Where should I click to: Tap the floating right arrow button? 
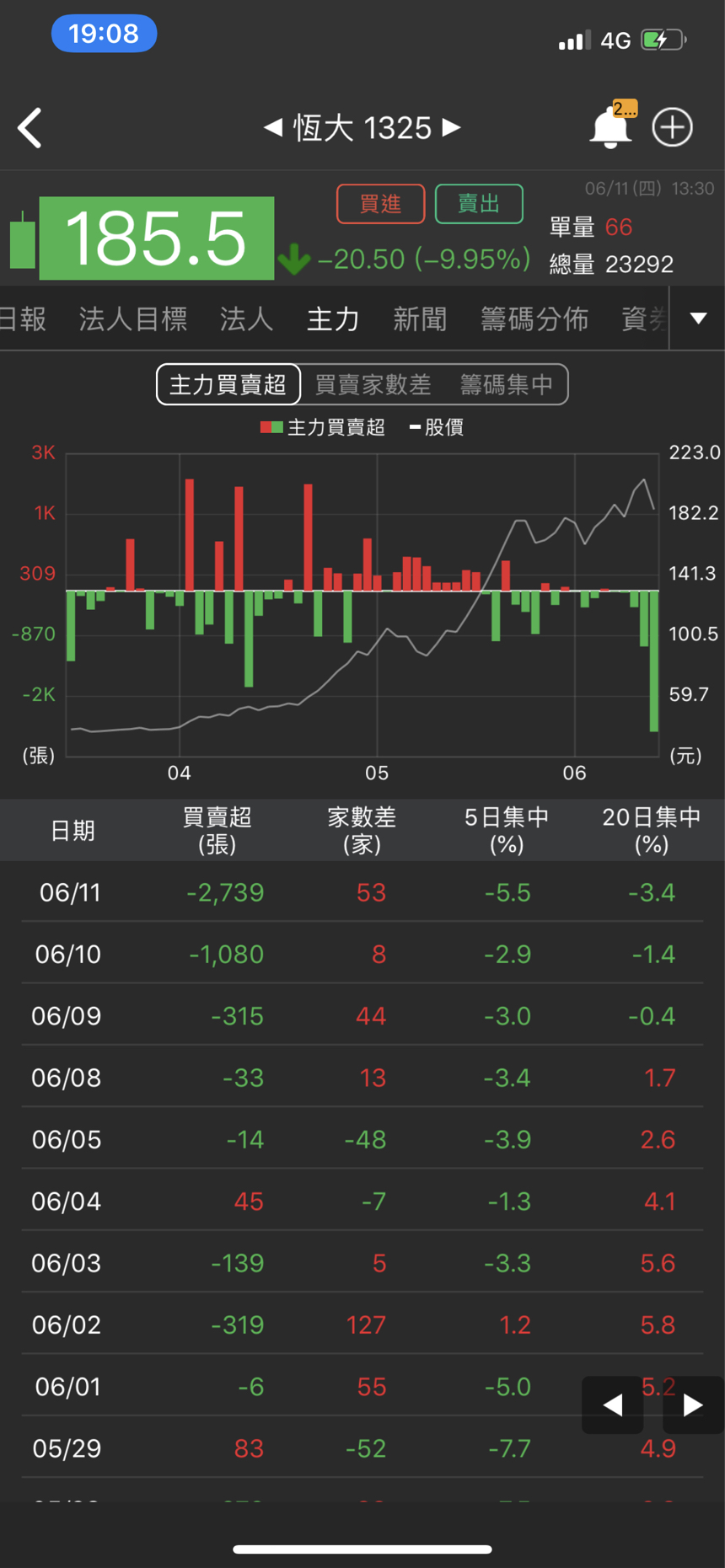pos(693,1405)
